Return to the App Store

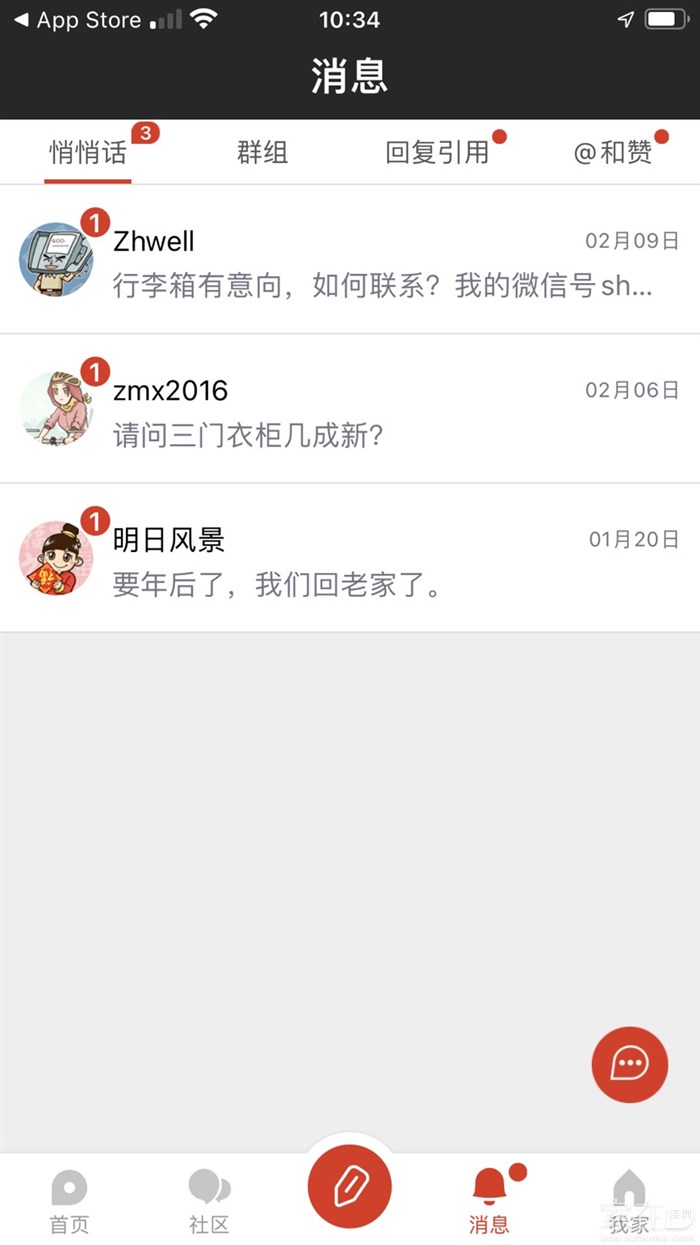click(77, 20)
